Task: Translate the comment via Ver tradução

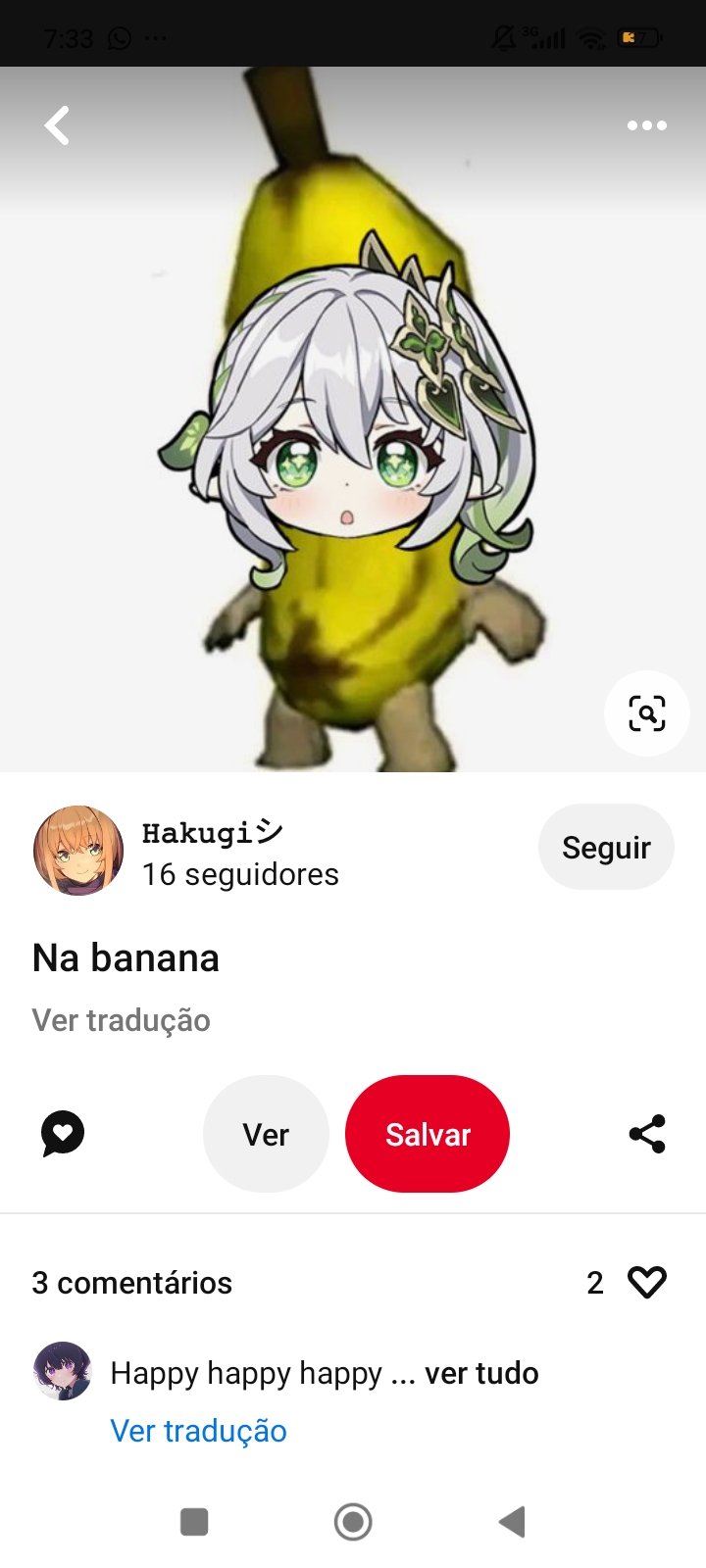Action: pos(198,1431)
